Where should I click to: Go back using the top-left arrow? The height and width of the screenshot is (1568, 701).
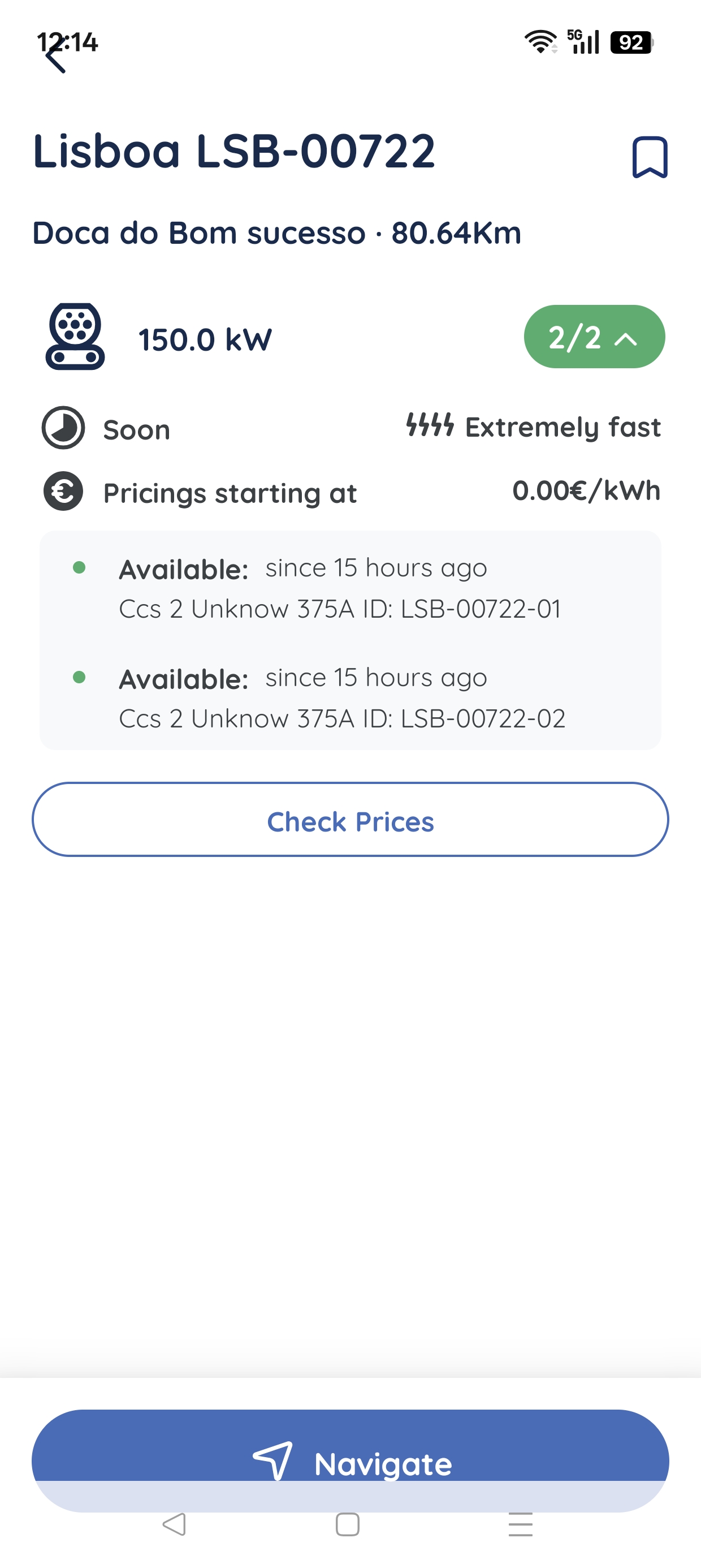tap(56, 57)
